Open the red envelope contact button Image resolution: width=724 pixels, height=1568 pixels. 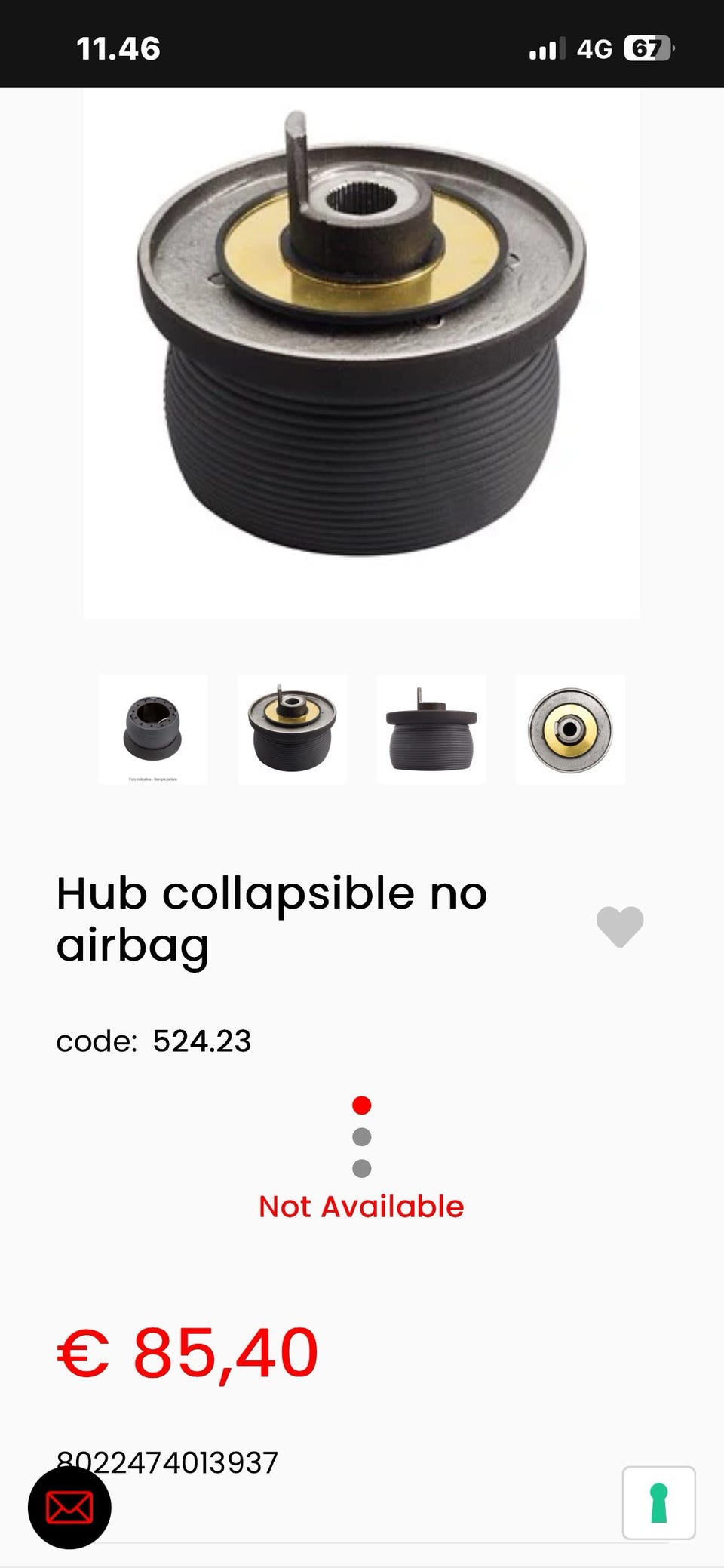69,1508
